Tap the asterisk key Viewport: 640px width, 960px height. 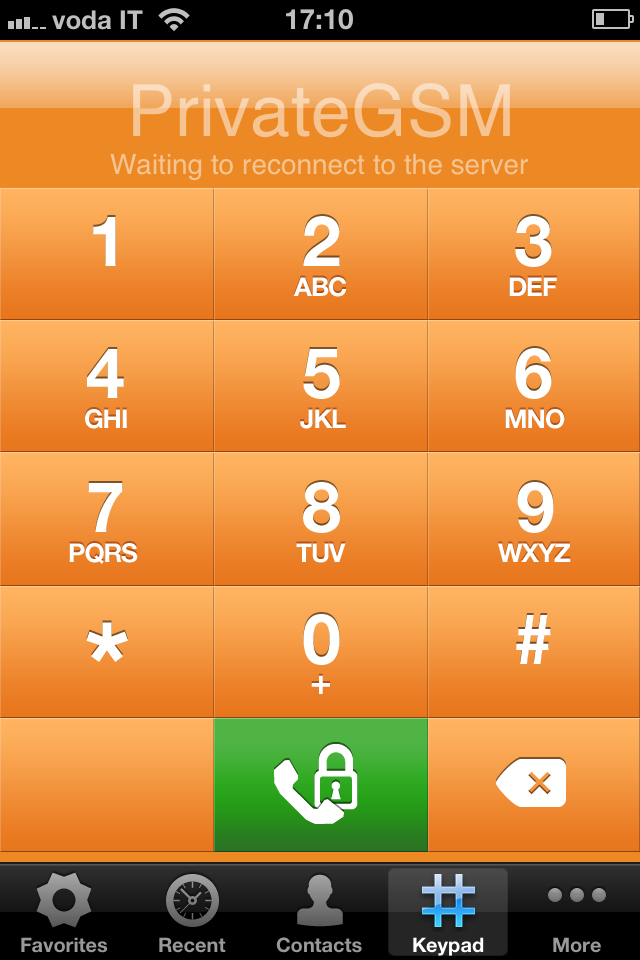106,651
